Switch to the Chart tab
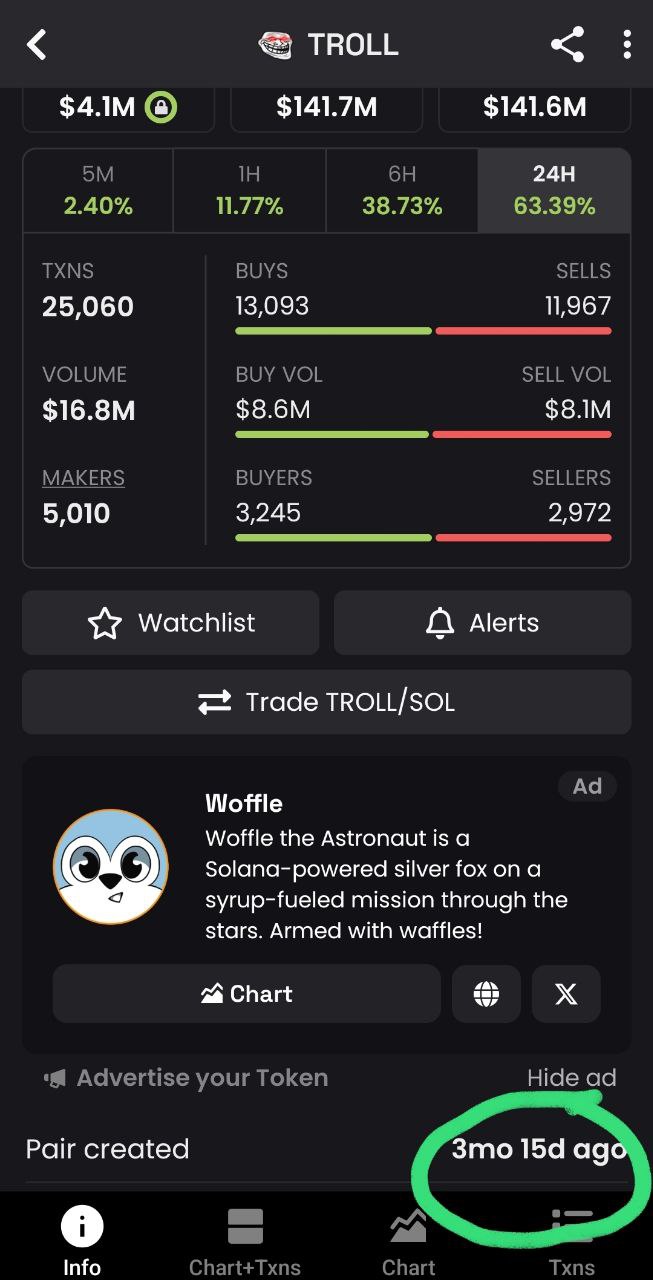Image resolution: width=653 pixels, height=1280 pixels. pyautogui.click(x=408, y=1240)
